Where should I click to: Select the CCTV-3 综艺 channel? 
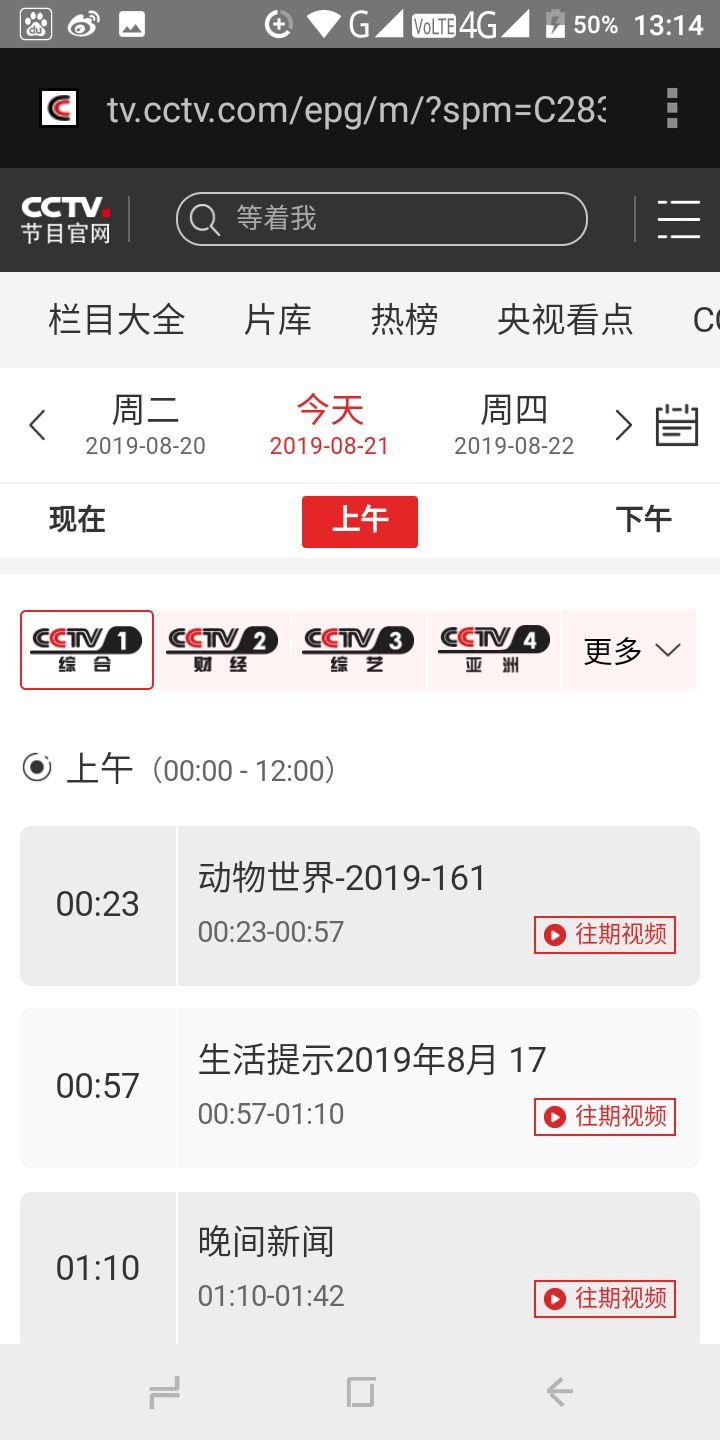[358, 650]
